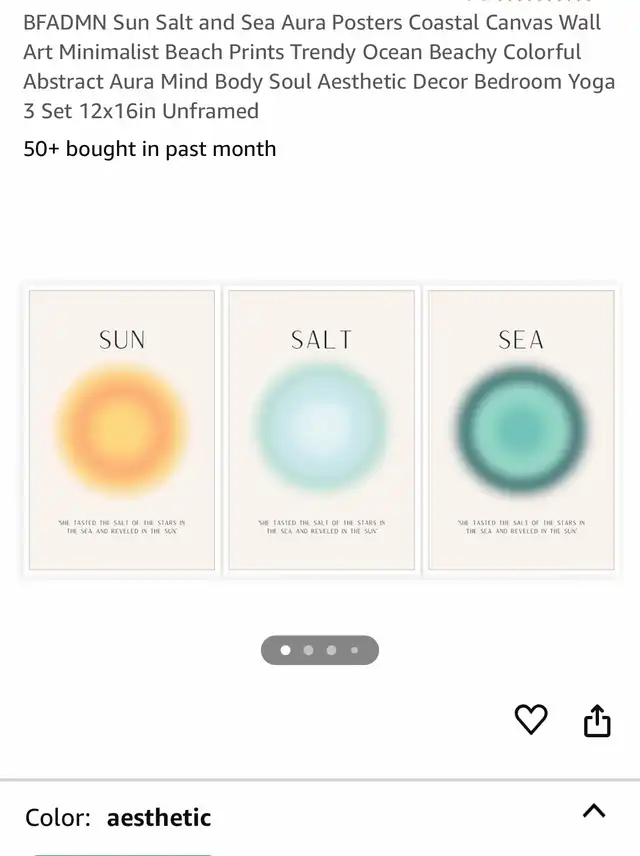This screenshot has width=640, height=856.
Task: Share this product listing
Action: (x=597, y=720)
